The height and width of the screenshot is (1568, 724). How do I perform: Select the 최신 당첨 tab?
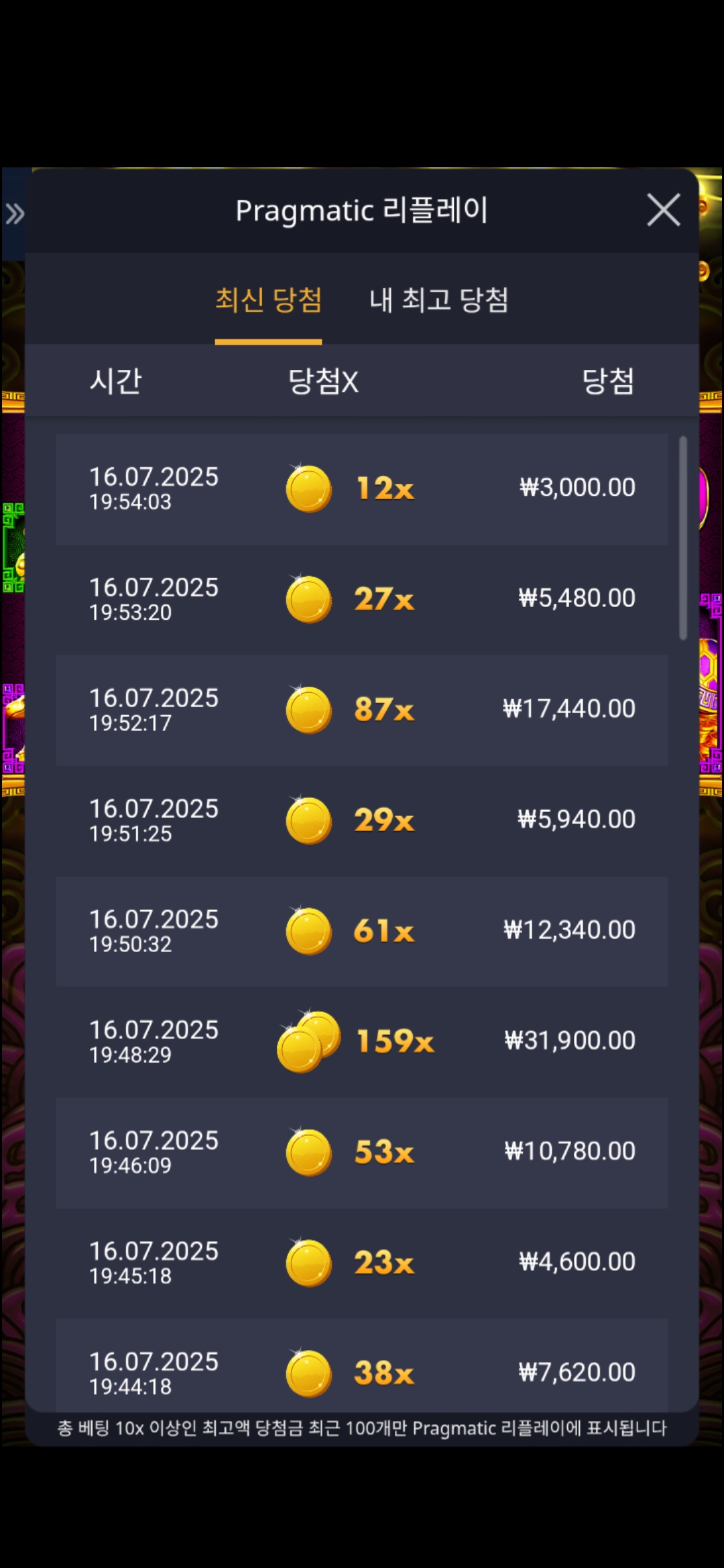(x=268, y=300)
